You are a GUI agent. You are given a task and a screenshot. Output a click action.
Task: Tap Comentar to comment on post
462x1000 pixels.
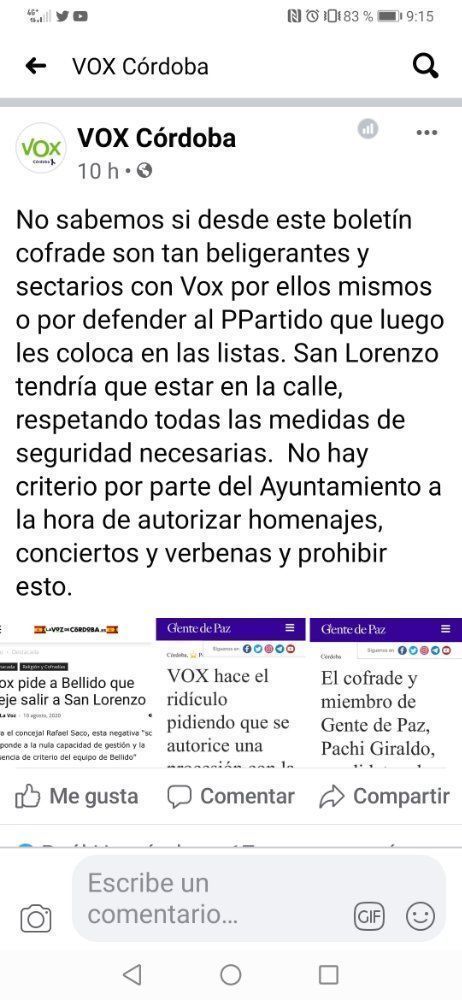pos(231,796)
